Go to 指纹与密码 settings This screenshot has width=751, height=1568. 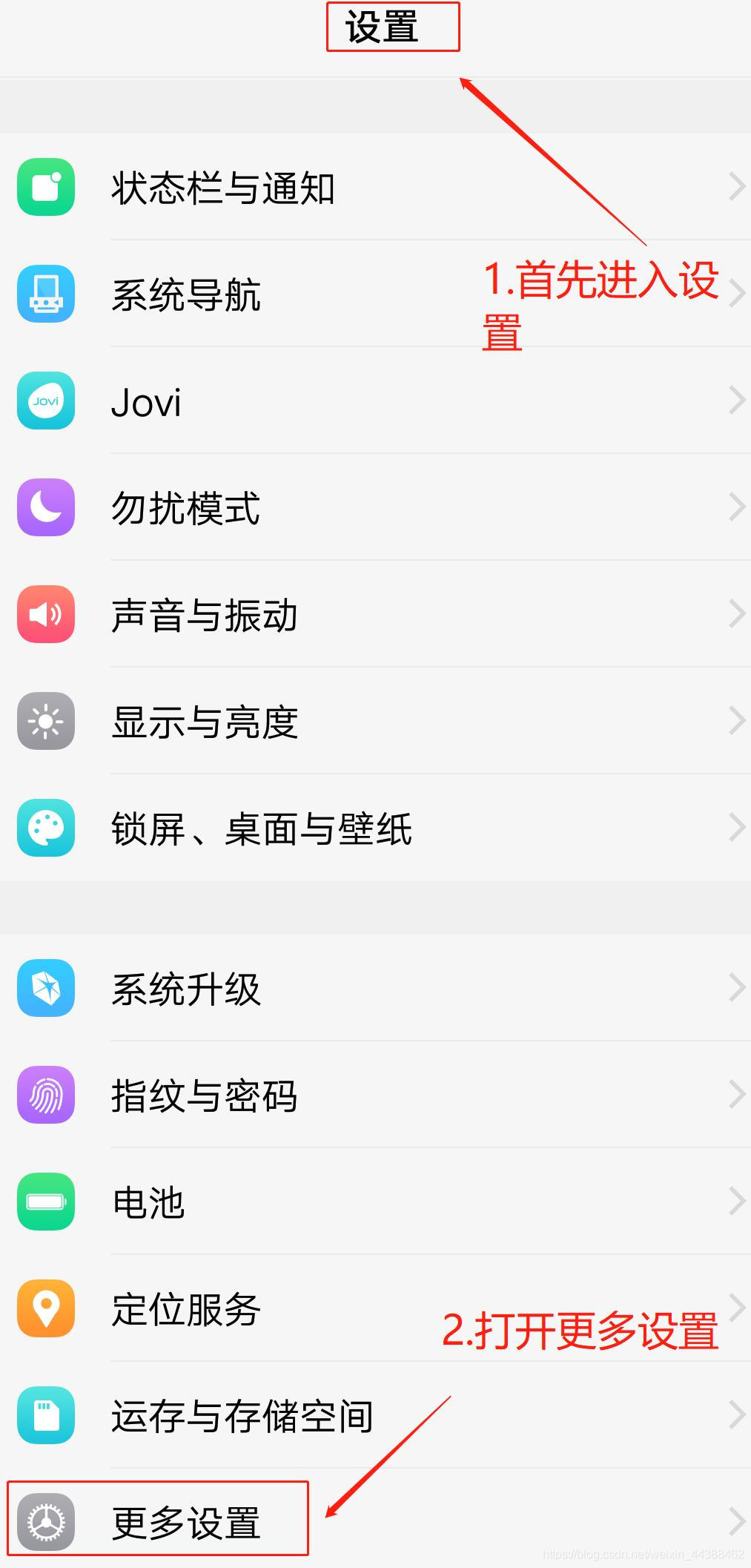pyautogui.click(x=204, y=1096)
